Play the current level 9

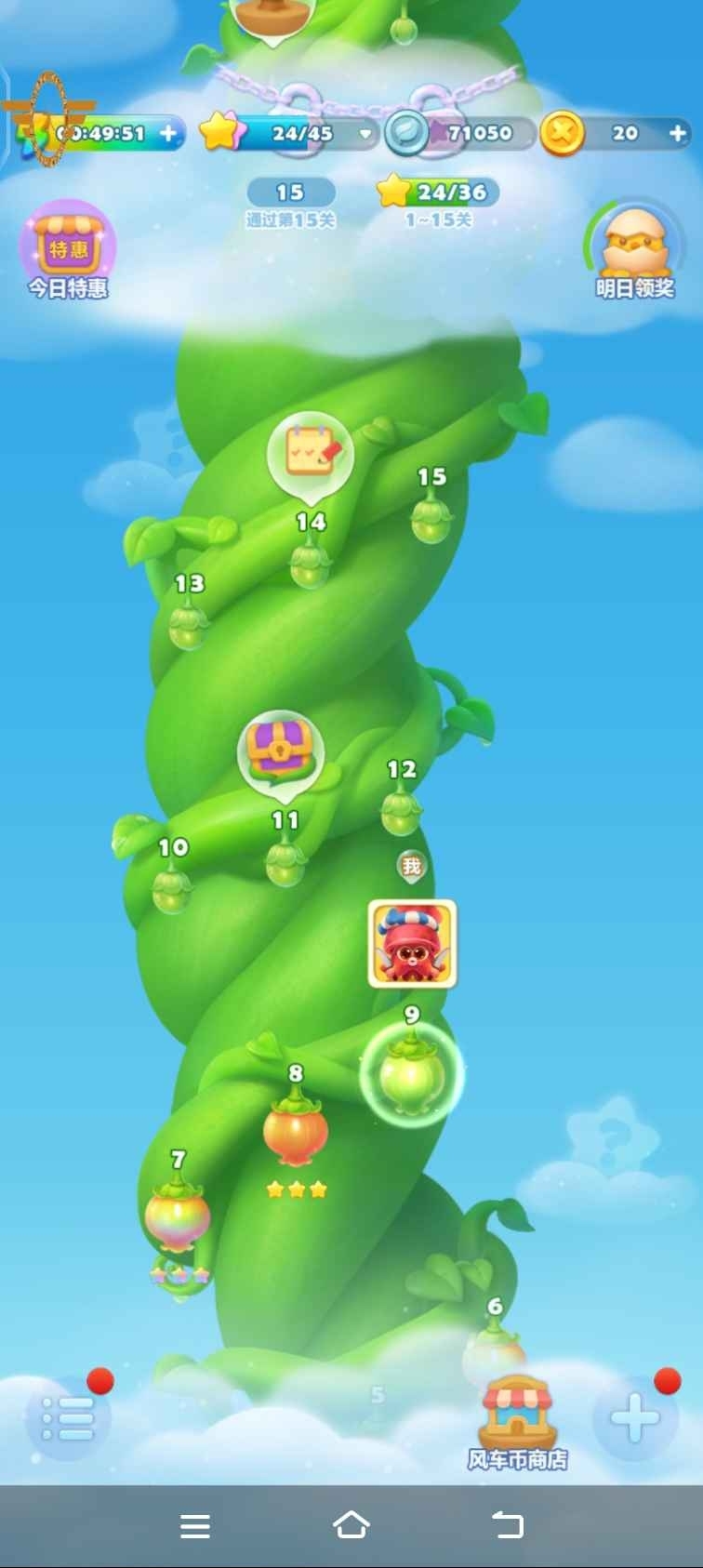tap(410, 1076)
